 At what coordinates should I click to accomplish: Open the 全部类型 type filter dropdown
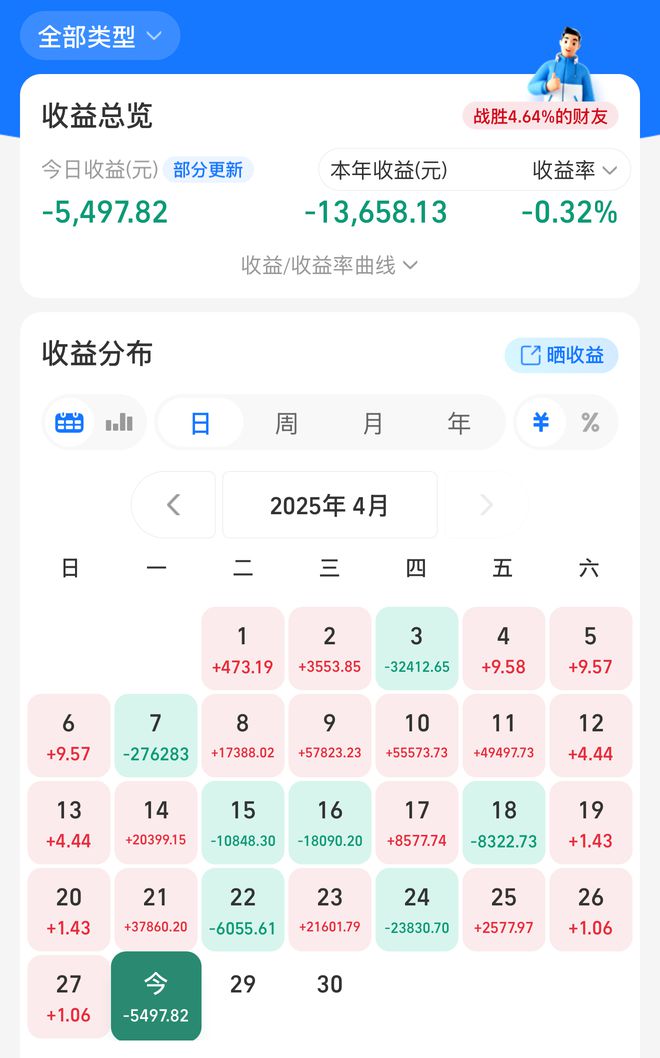pos(99,37)
